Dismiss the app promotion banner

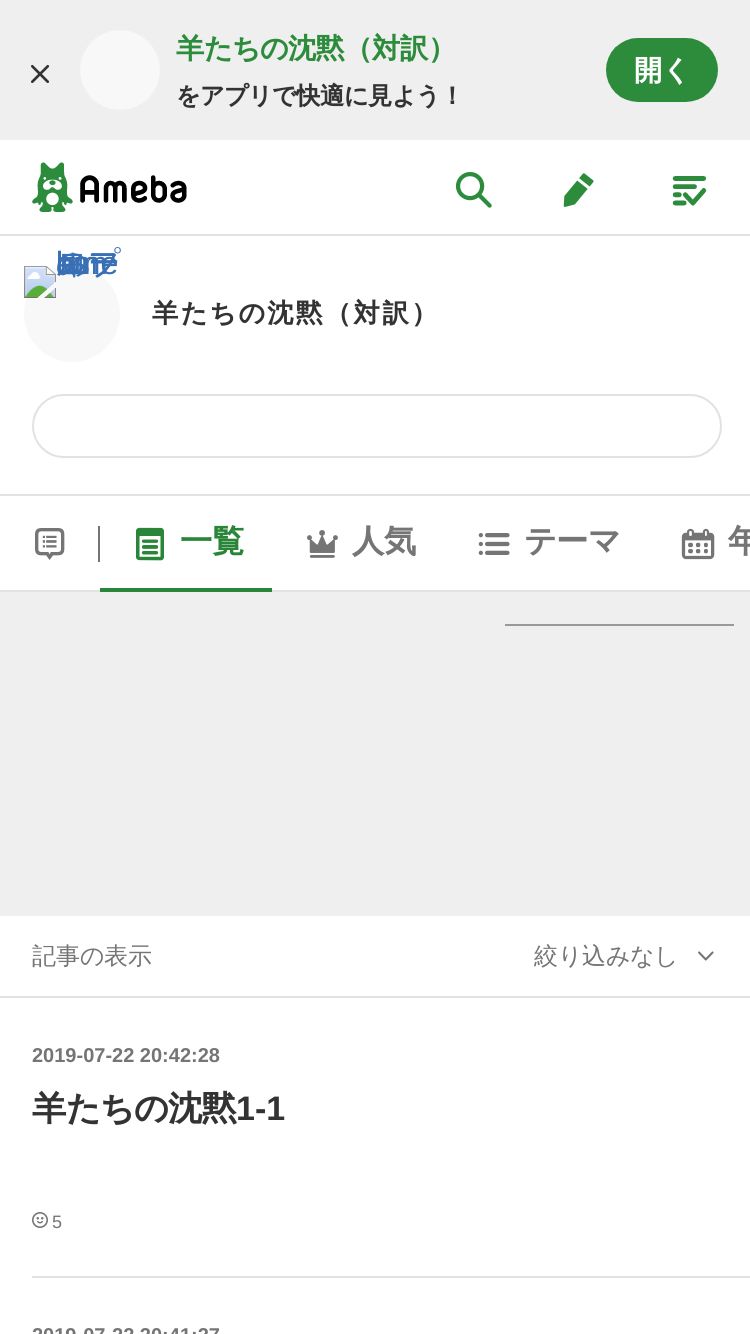pyautogui.click(x=40, y=73)
